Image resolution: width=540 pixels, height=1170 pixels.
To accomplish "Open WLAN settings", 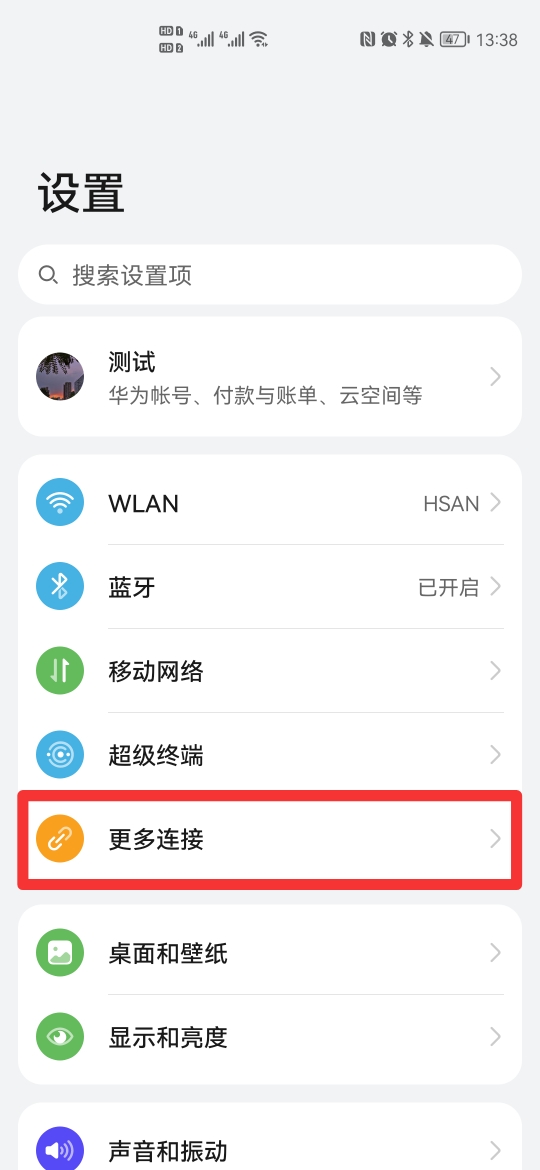I will pyautogui.click(x=269, y=503).
